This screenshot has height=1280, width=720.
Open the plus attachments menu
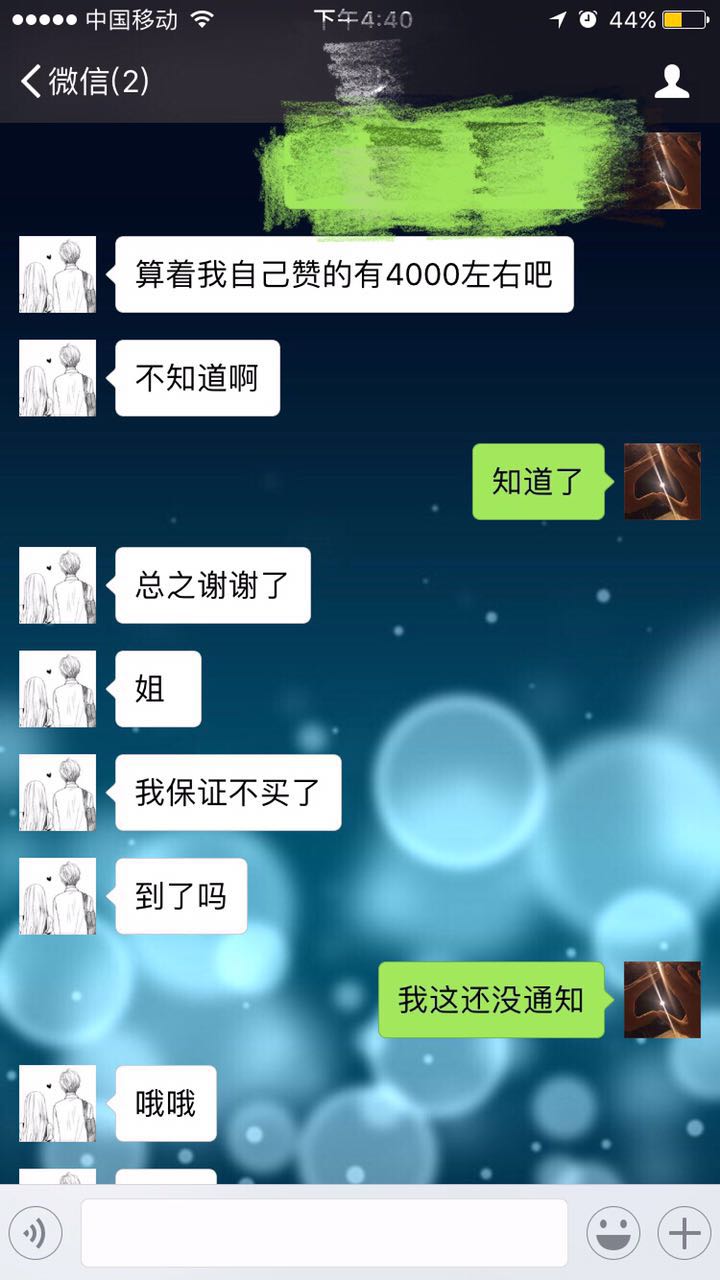(x=684, y=1233)
